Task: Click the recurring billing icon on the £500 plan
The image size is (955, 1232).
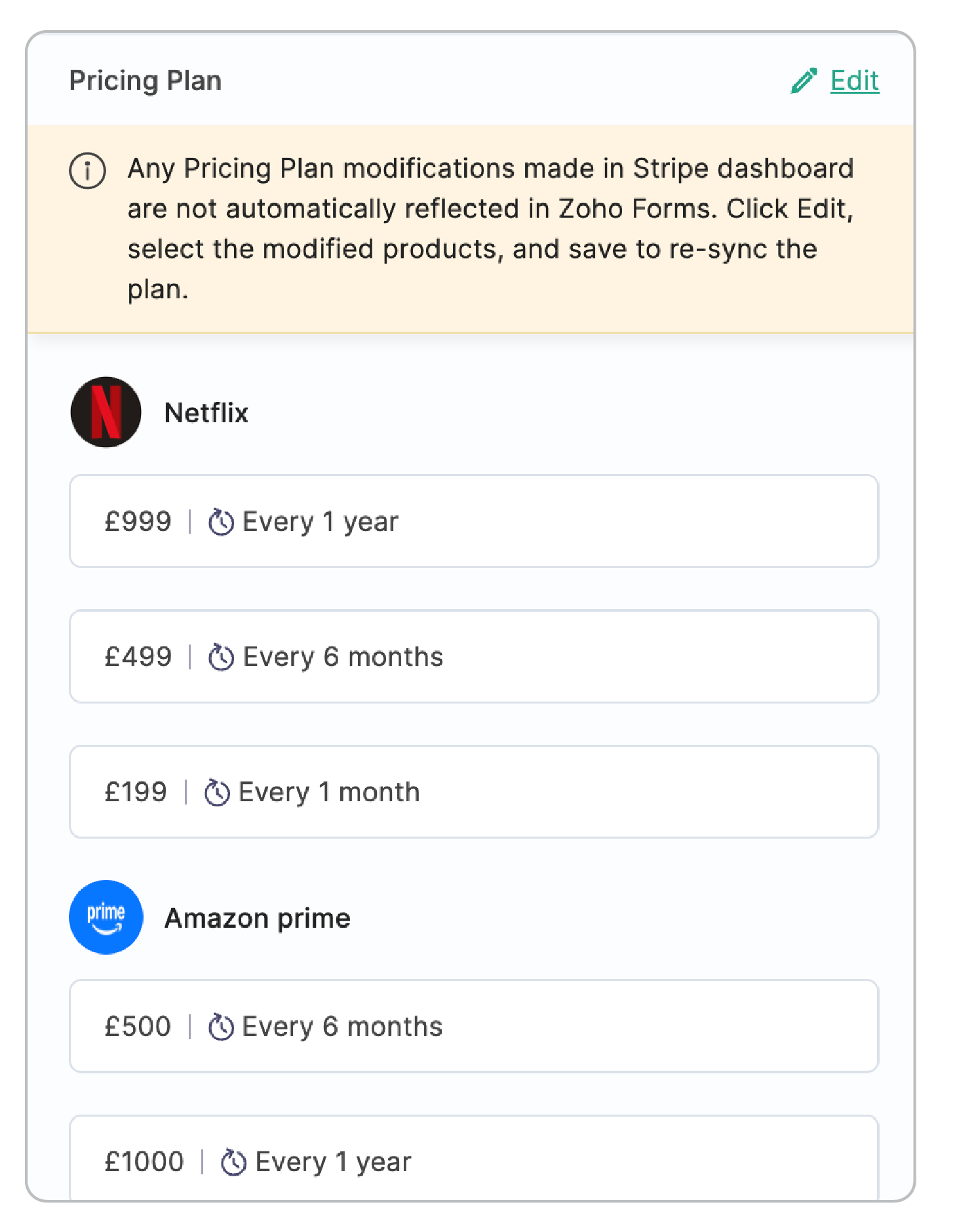Action: tap(222, 1026)
